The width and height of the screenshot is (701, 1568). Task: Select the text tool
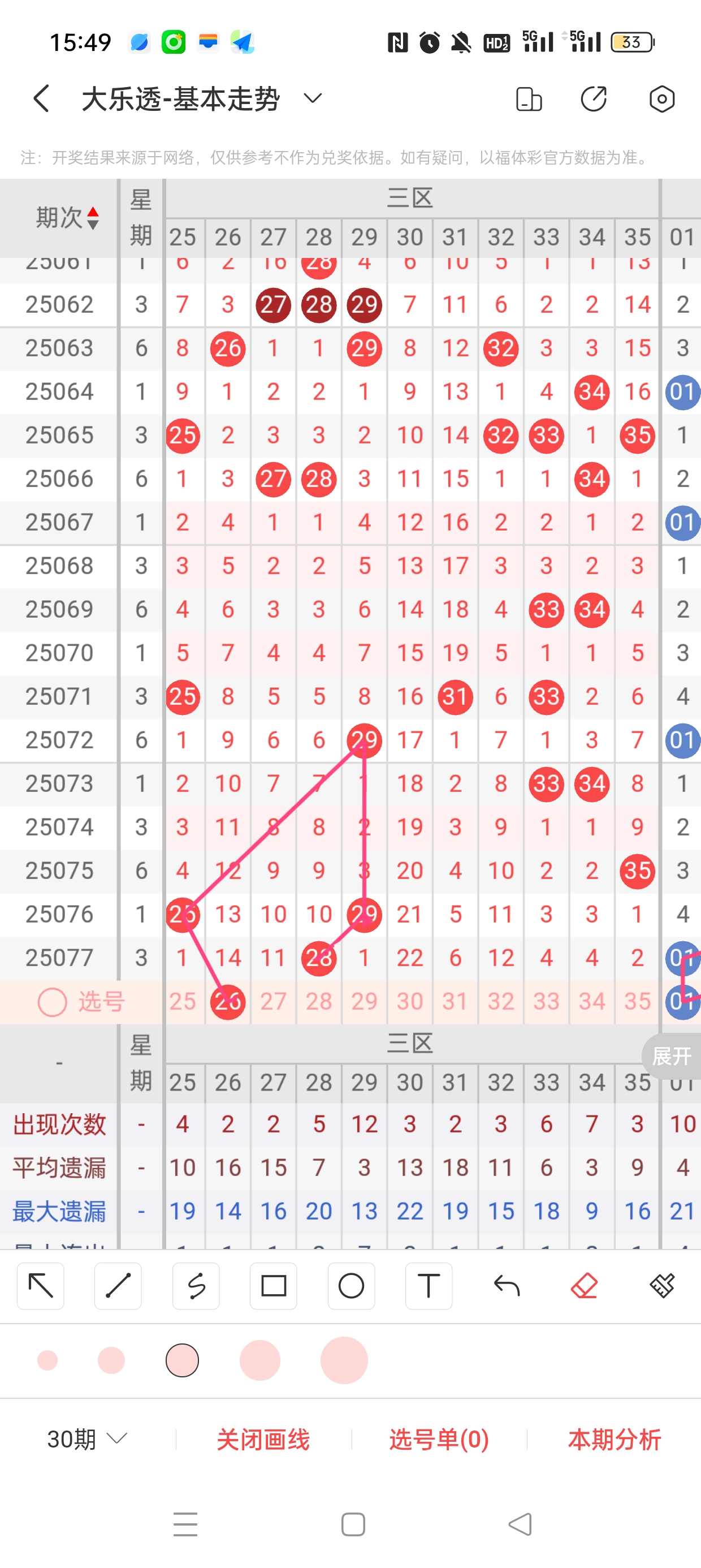tap(429, 1286)
